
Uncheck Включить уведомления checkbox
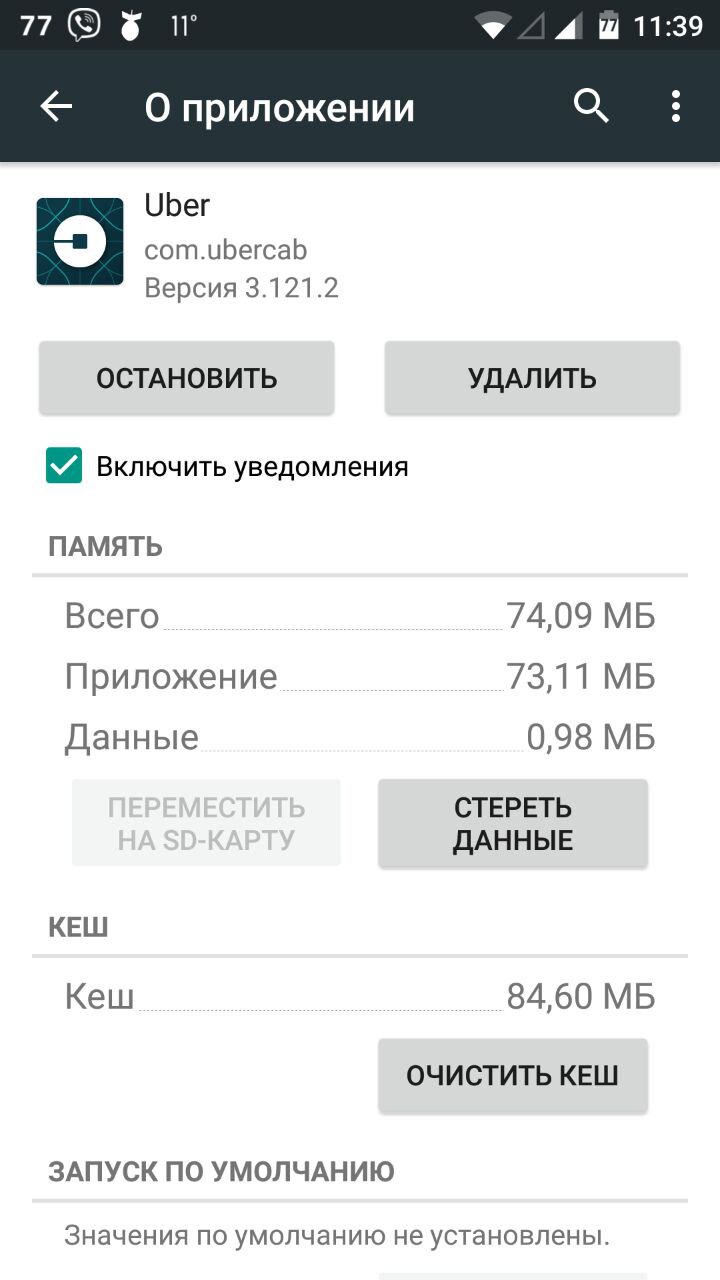[64, 466]
